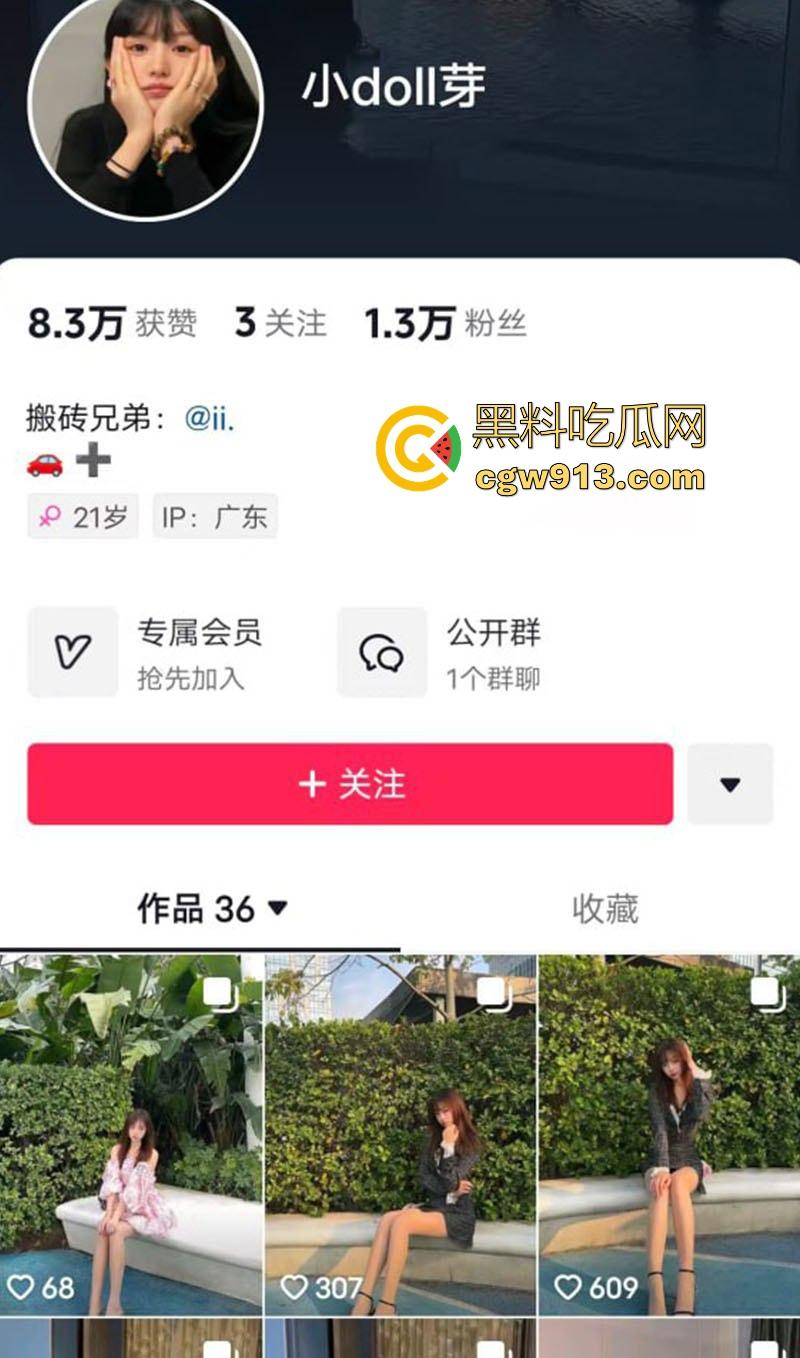Click the 关注 follow button

click(x=352, y=787)
